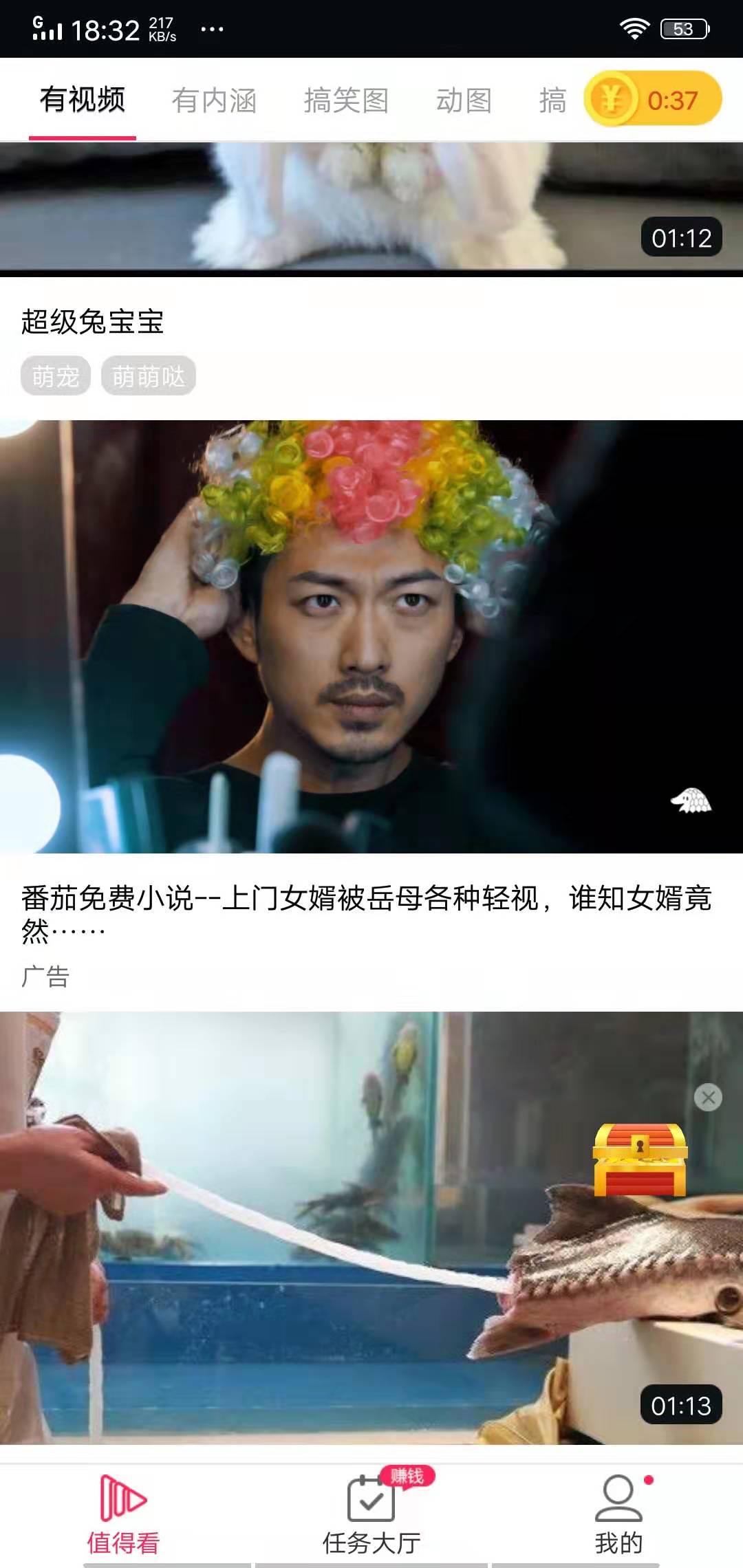The width and height of the screenshot is (743, 1568).
Task: Open the Wi-Fi status indicator
Action: (634, 29)
